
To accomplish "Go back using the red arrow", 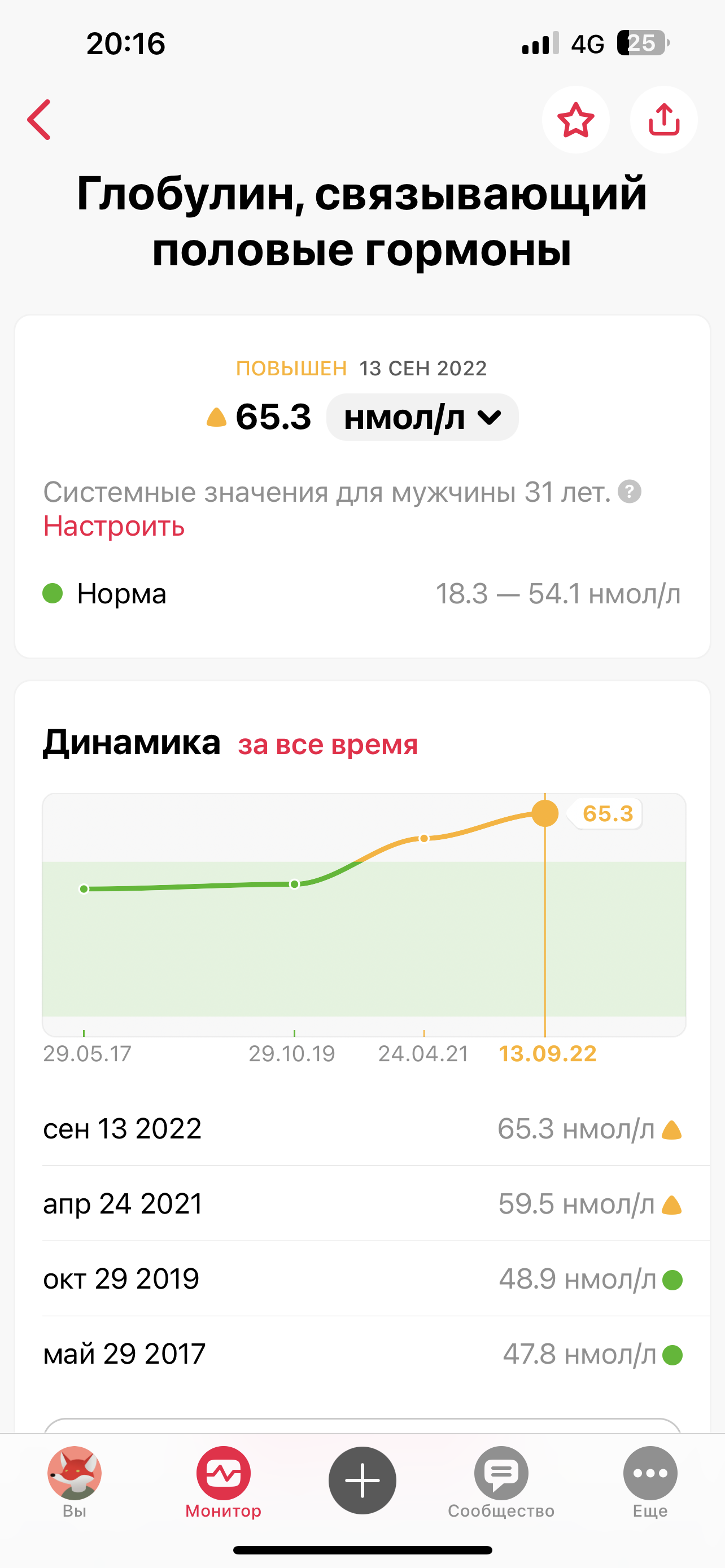I will [x=39, y=120].
